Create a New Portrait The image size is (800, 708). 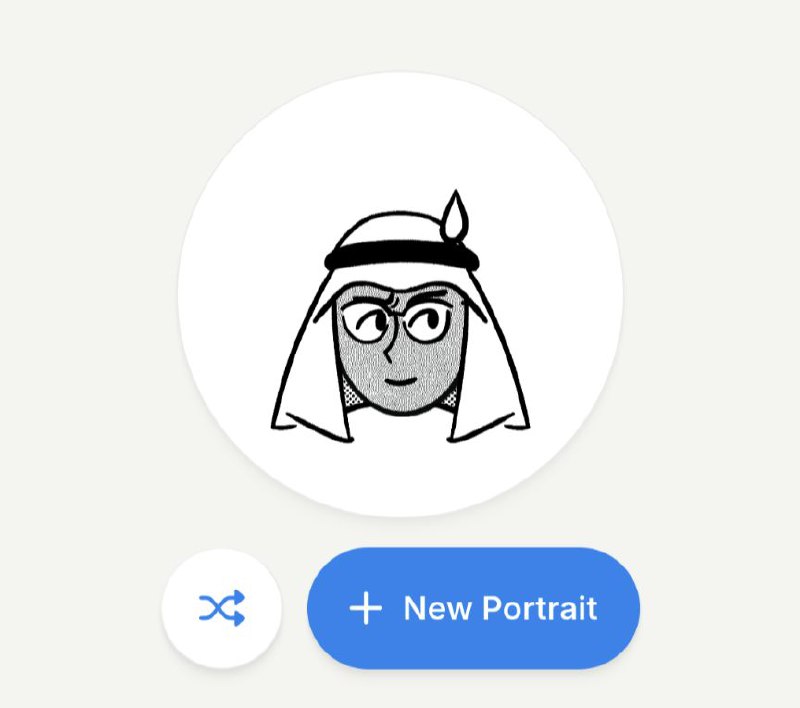pyautogui.click(x=473, y=608)
